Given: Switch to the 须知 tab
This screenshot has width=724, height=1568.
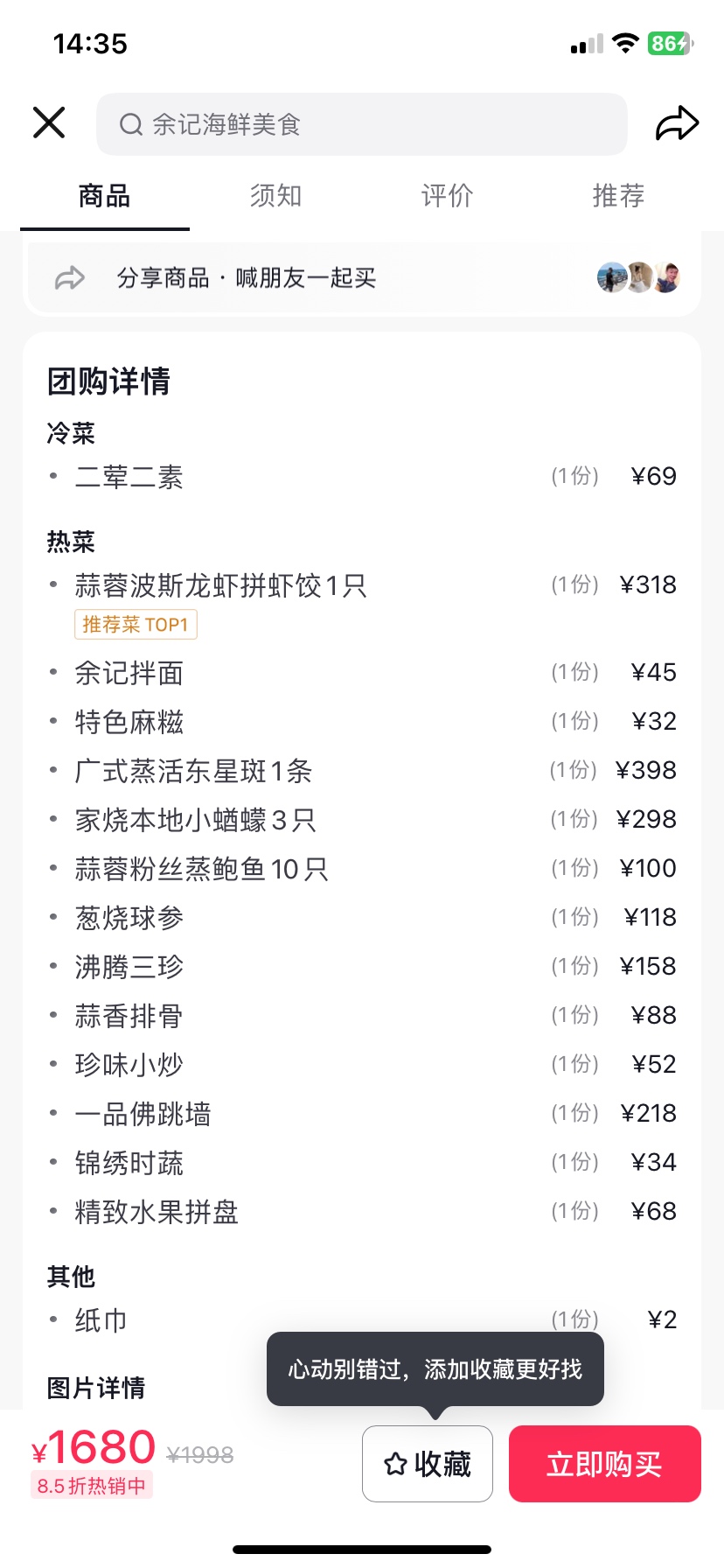Looking at the screenshot, I should (x=275, y=195).
